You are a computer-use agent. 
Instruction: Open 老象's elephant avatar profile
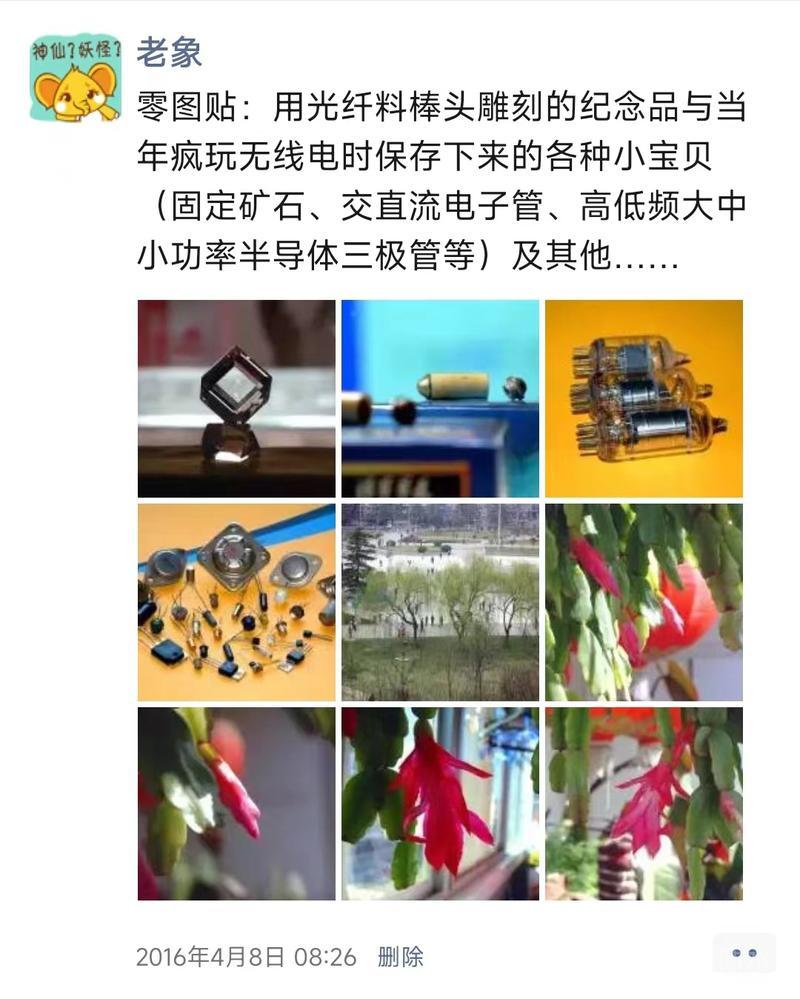coord(76,77)
